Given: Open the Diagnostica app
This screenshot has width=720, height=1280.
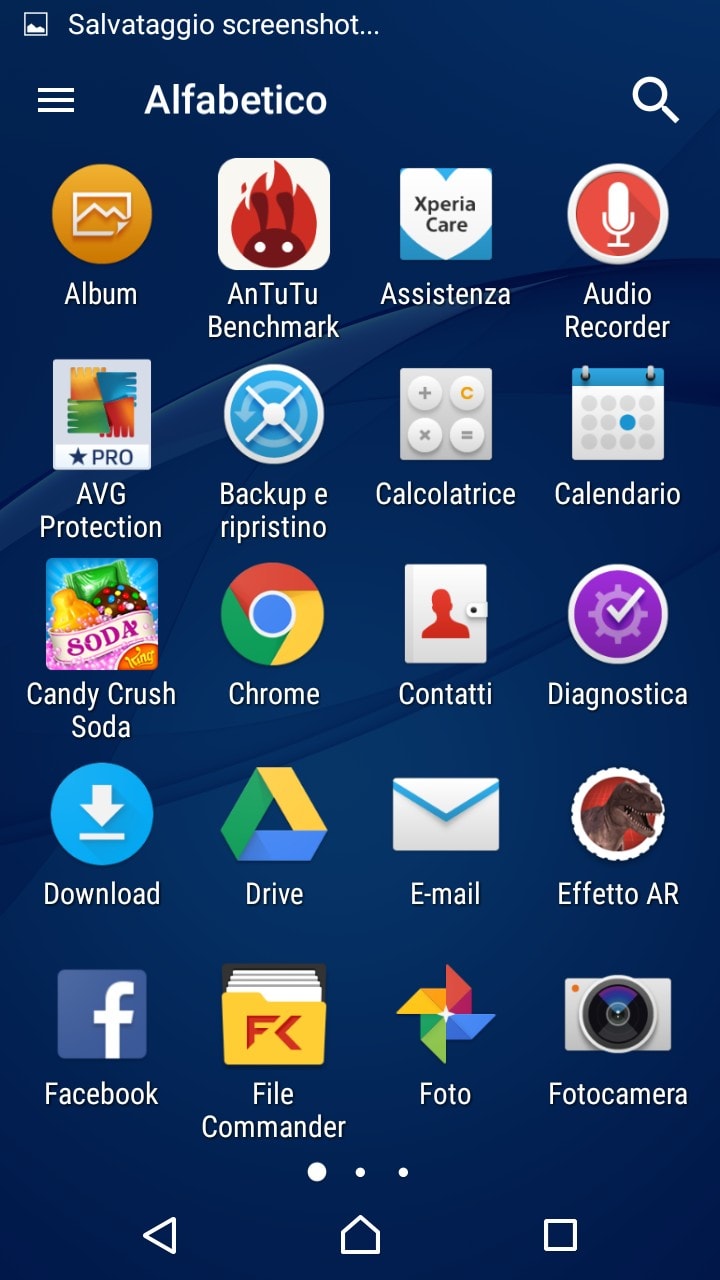Looking at the screenshot, I should tap(617, 615).
